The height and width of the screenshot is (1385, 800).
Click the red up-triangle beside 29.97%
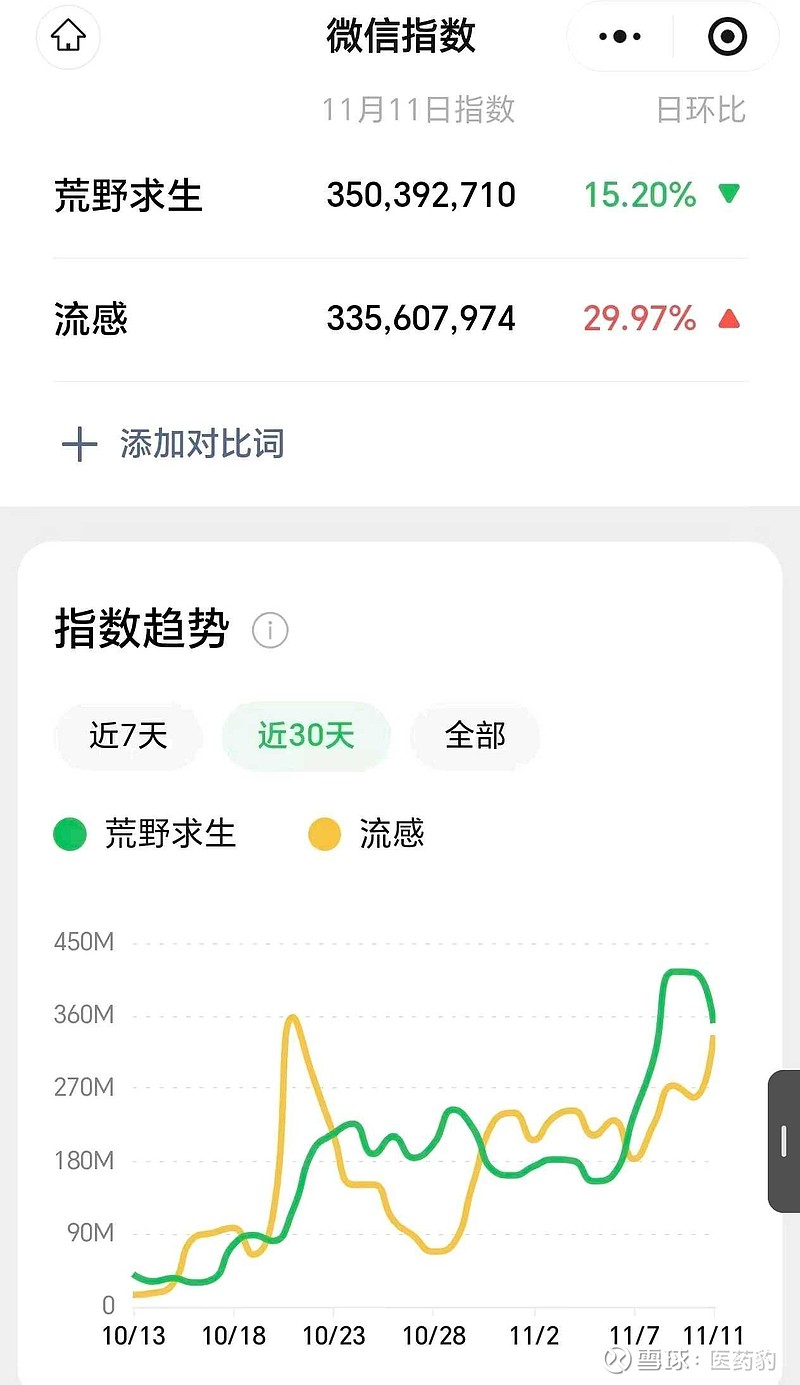[729, 318]
